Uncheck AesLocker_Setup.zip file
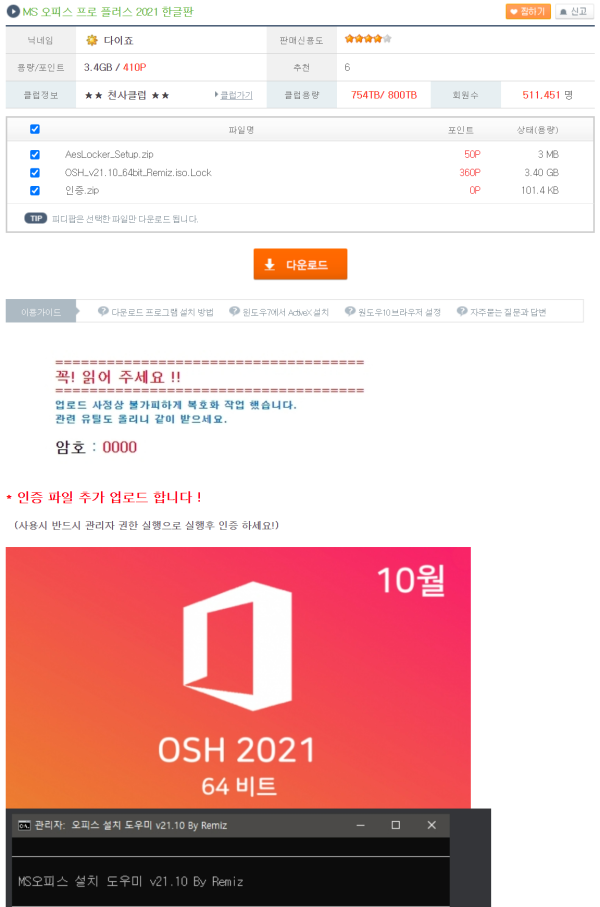 coord(35,155)
